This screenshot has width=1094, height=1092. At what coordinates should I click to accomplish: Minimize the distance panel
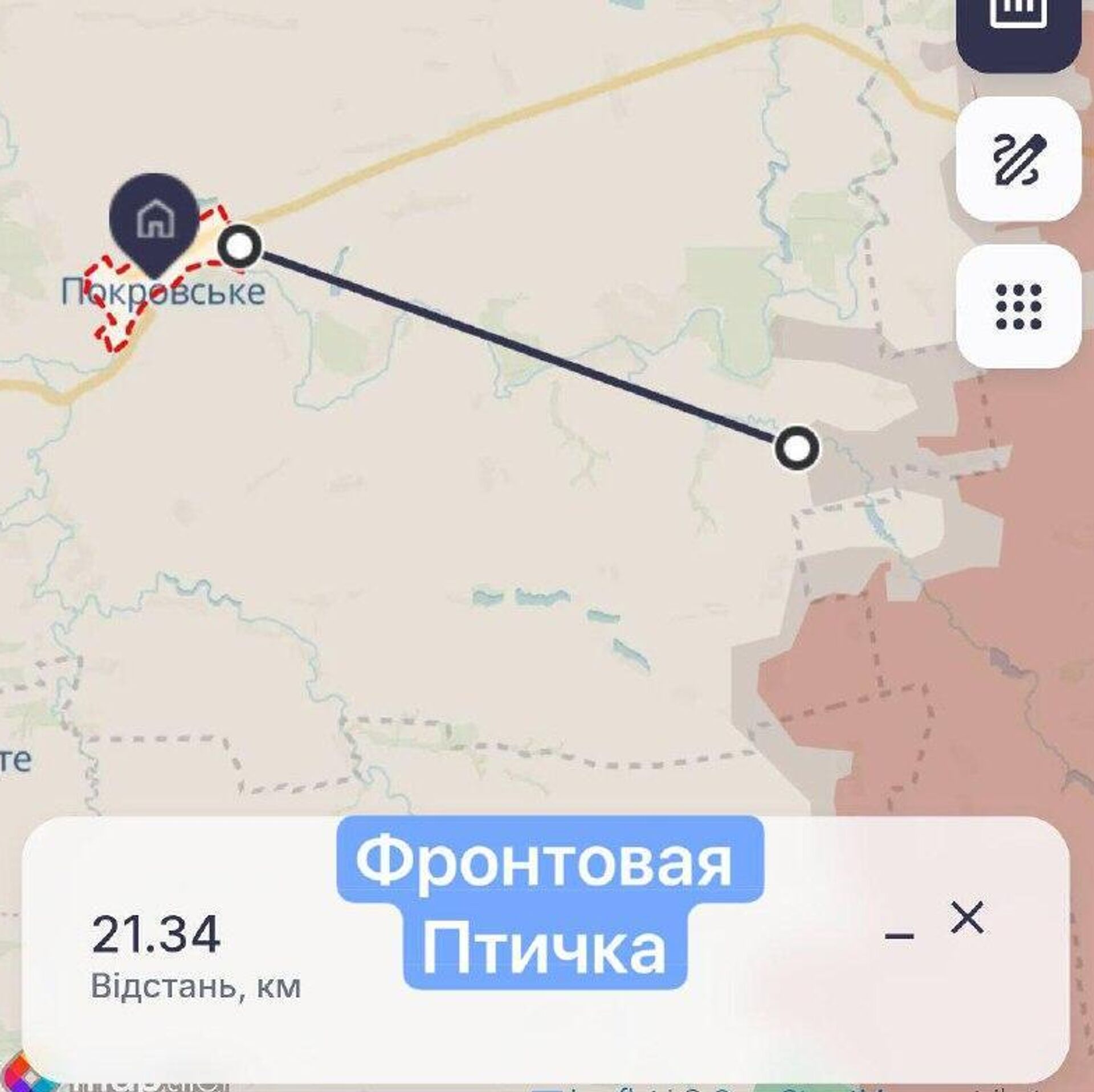coord(899,936)
